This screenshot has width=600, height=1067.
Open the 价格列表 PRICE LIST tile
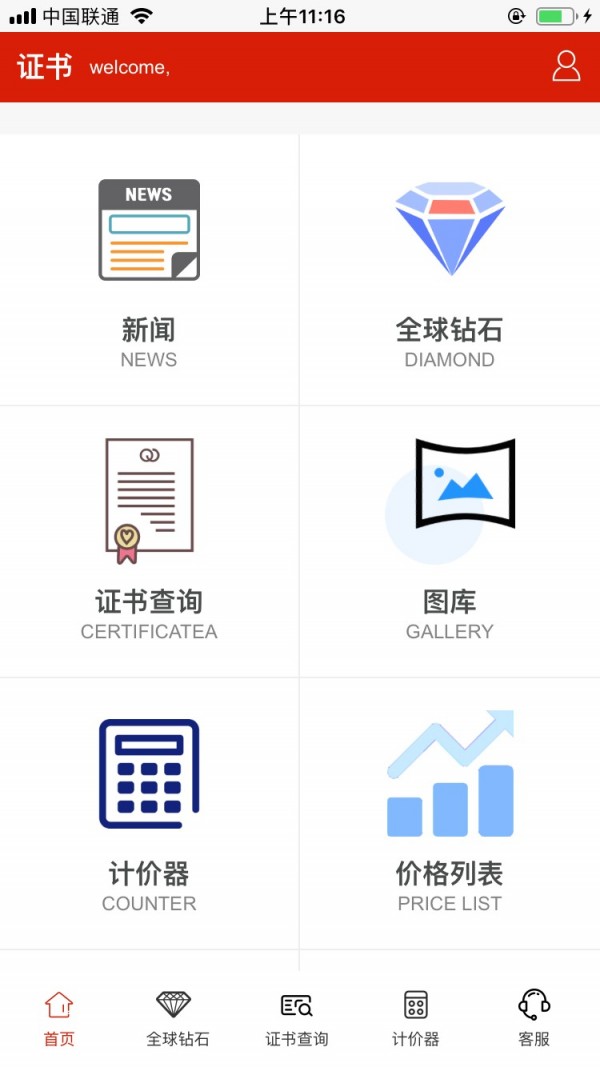[x=449, y=813]
